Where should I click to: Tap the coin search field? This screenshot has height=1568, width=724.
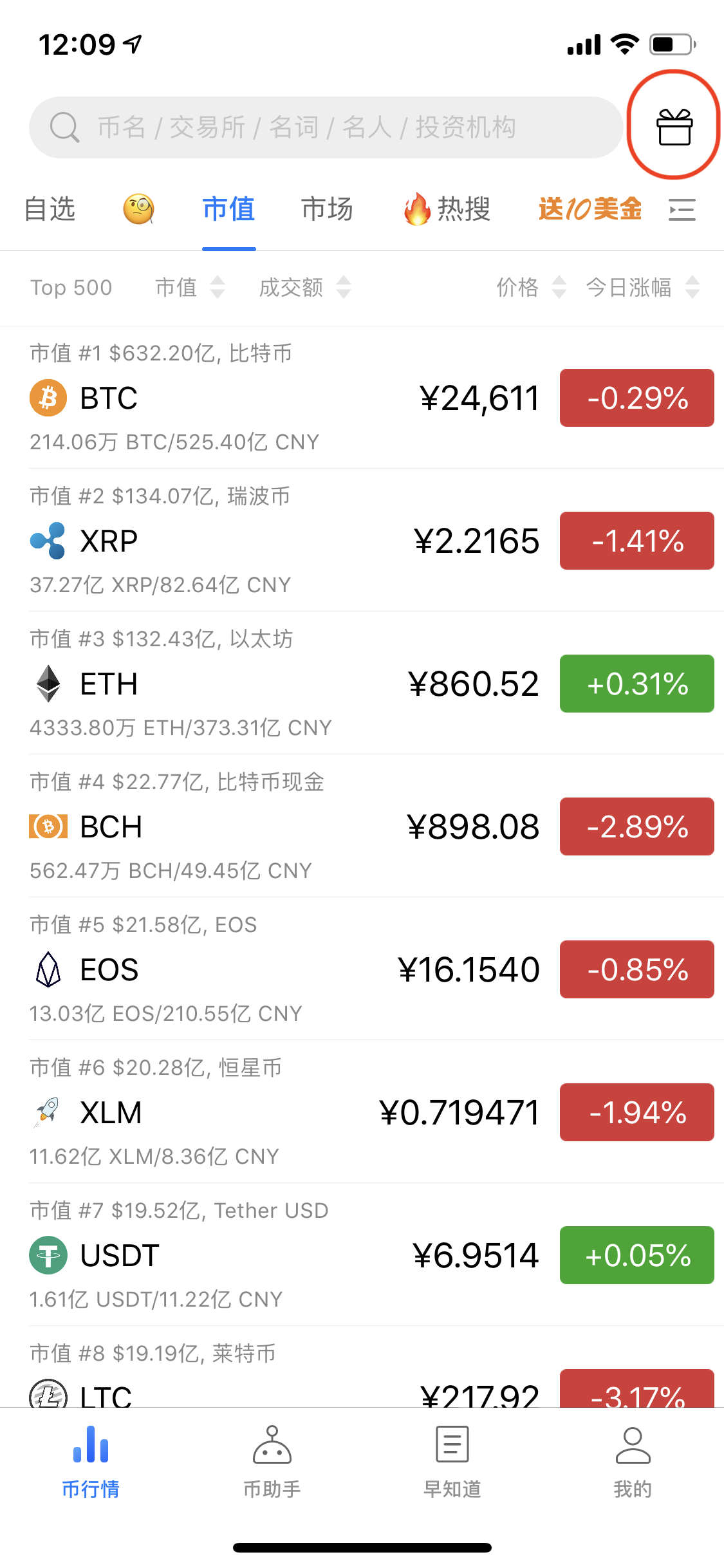pos(326,127)
